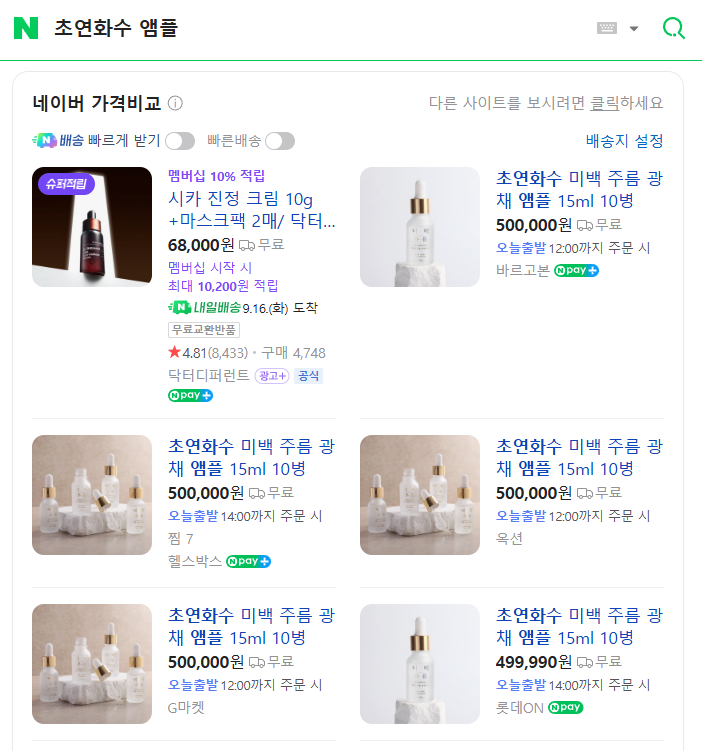This screenshot has height=751, width=702.
Task: Tap the green search magnifier icon
Action: [674, 28]
